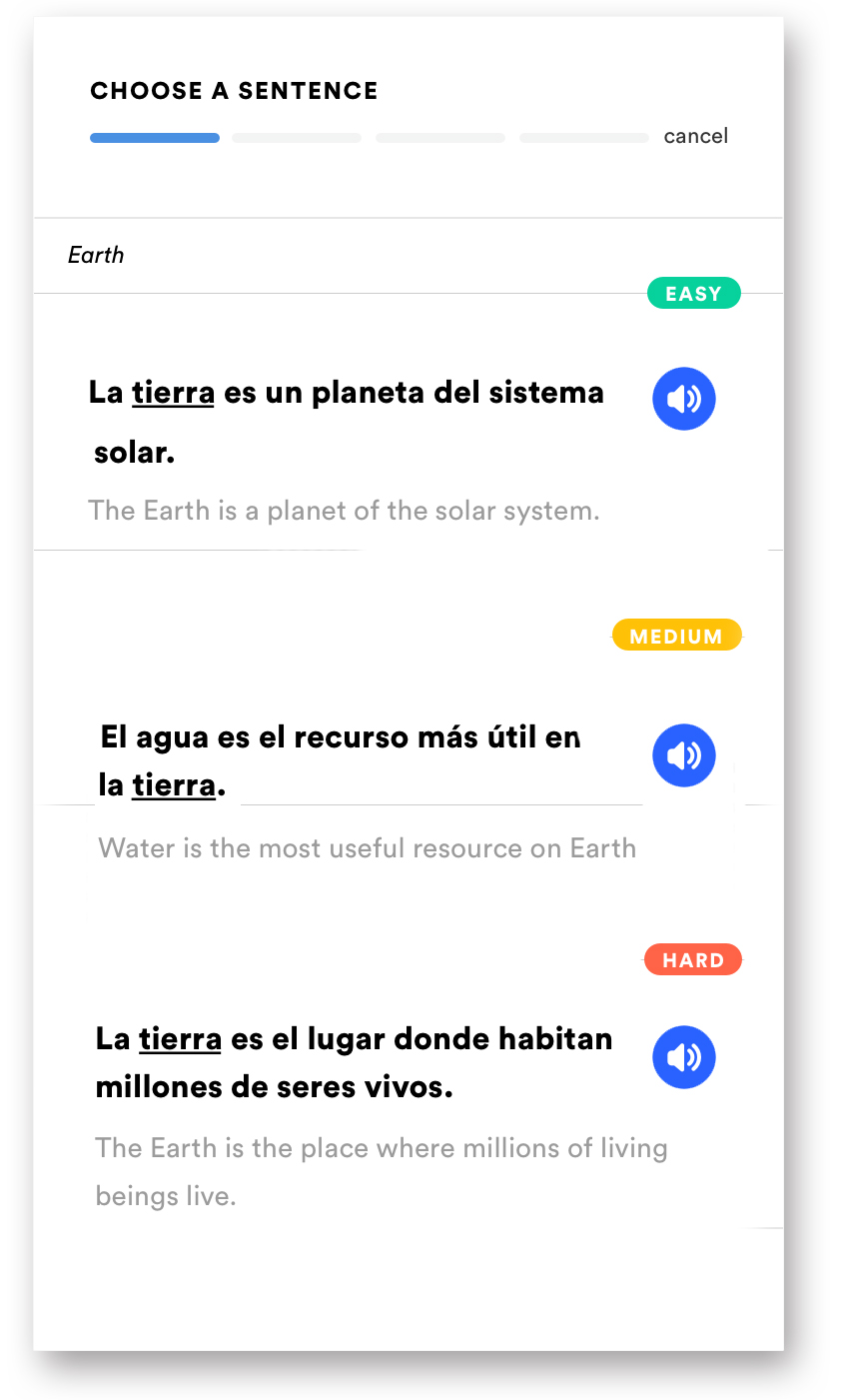Cancel the sentence selection
The image size is (850, 1400).
(695, 136)
